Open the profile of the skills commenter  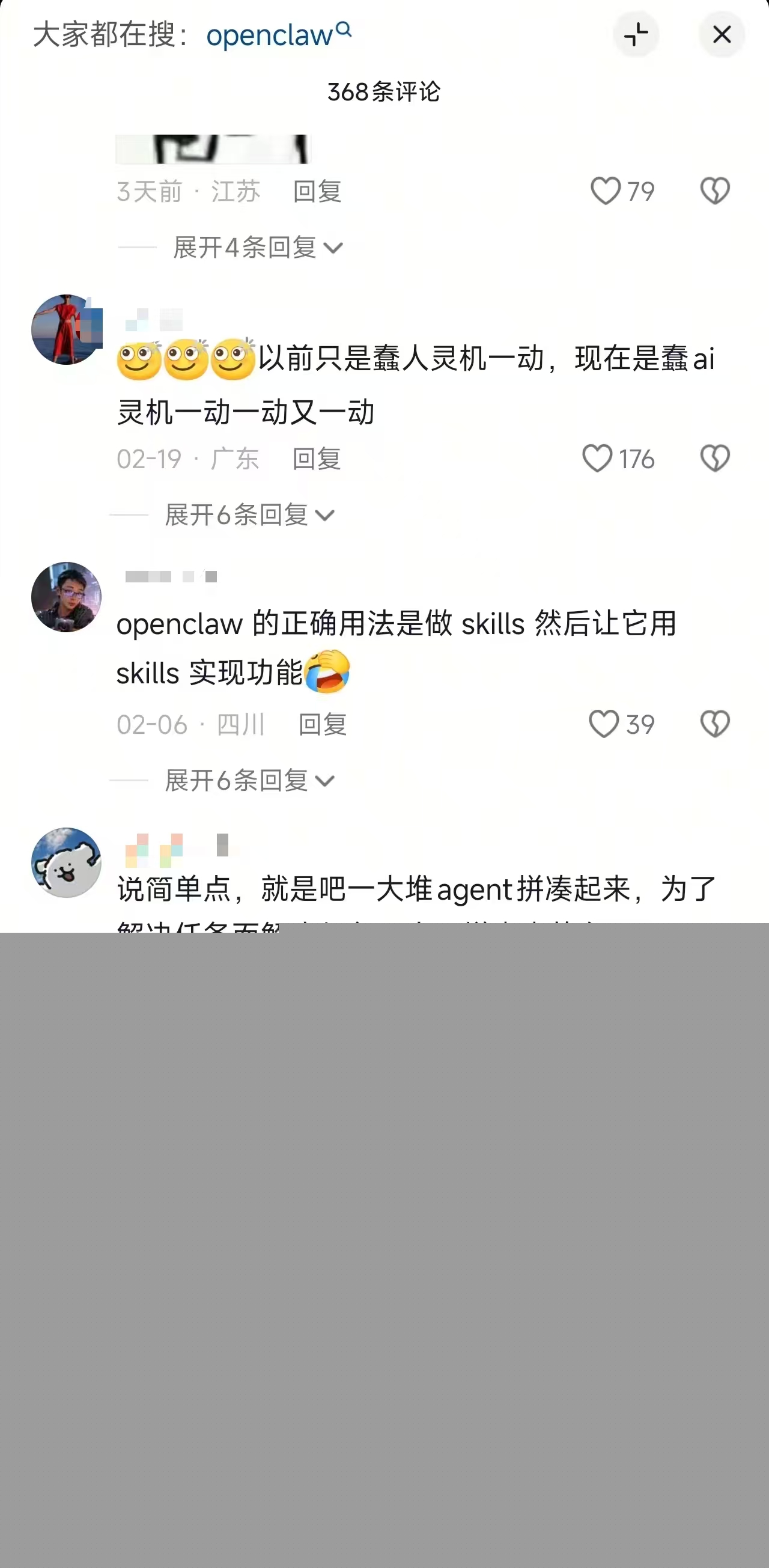point(66,597)
